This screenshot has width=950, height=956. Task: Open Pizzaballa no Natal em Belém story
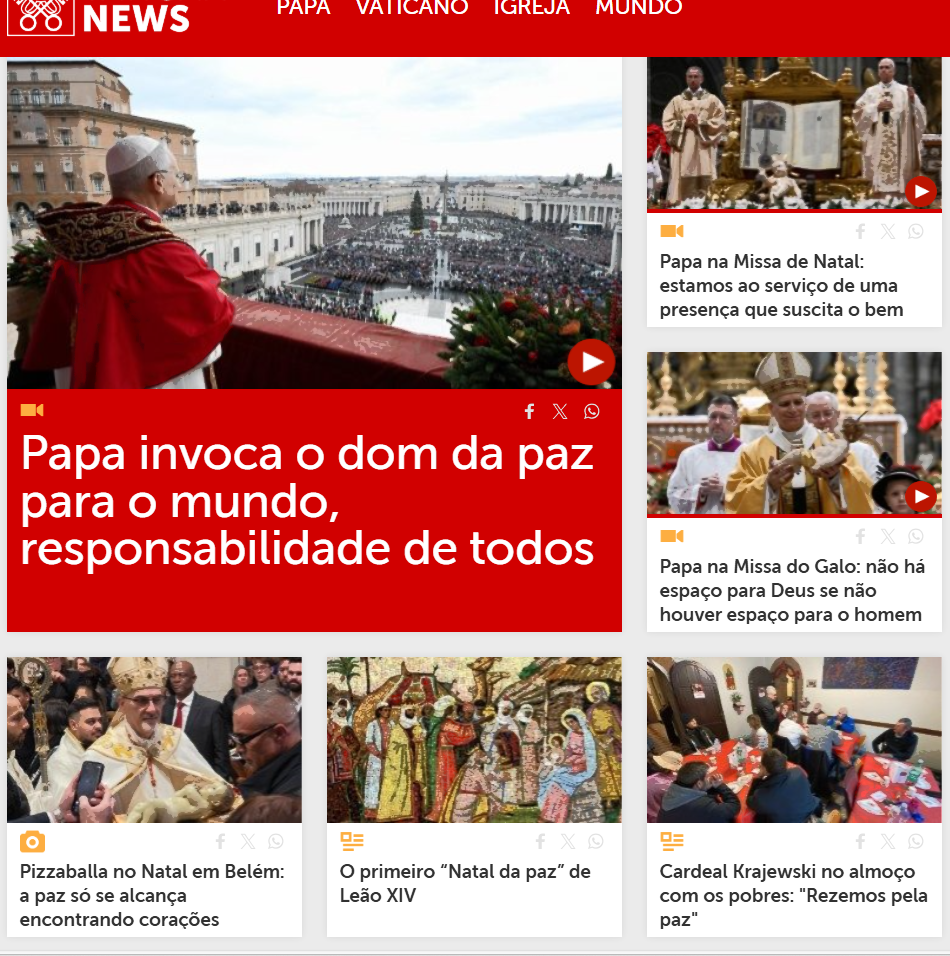152,895
